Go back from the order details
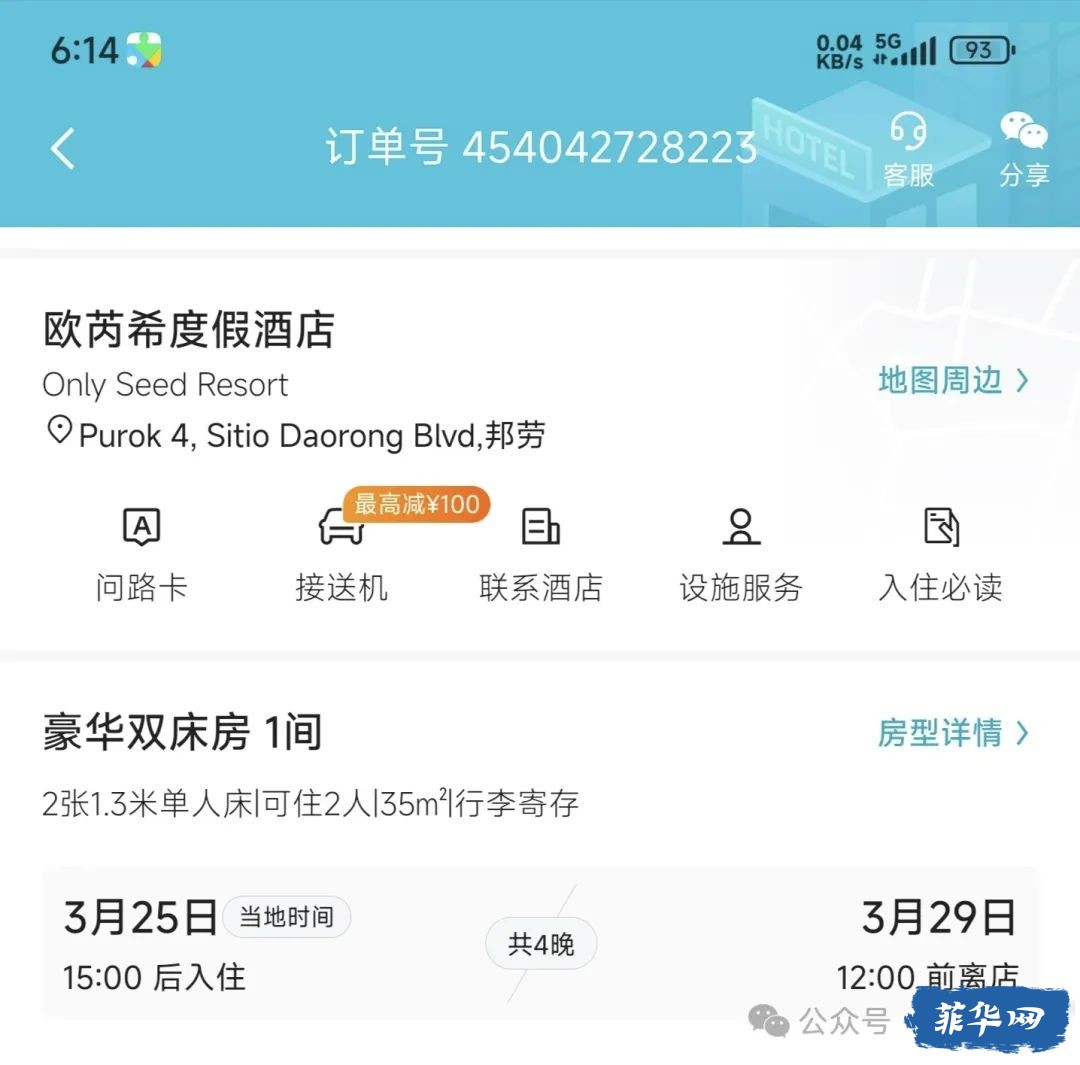 [x=62, y=149]
